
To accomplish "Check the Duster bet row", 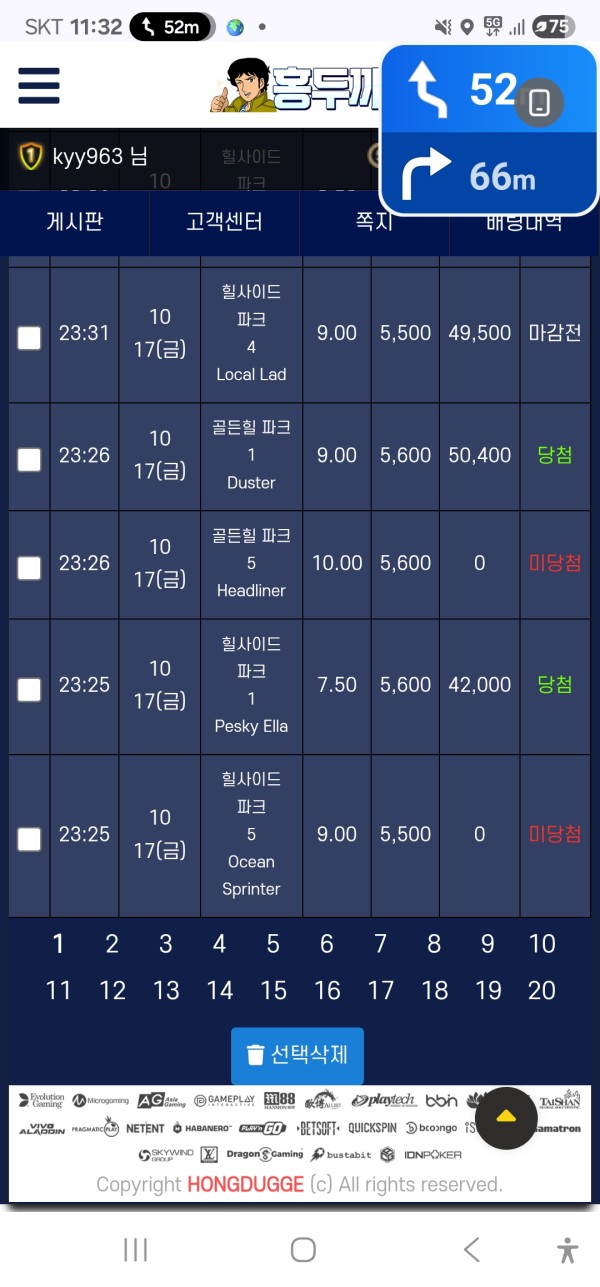I will click(x=30, y=459).
